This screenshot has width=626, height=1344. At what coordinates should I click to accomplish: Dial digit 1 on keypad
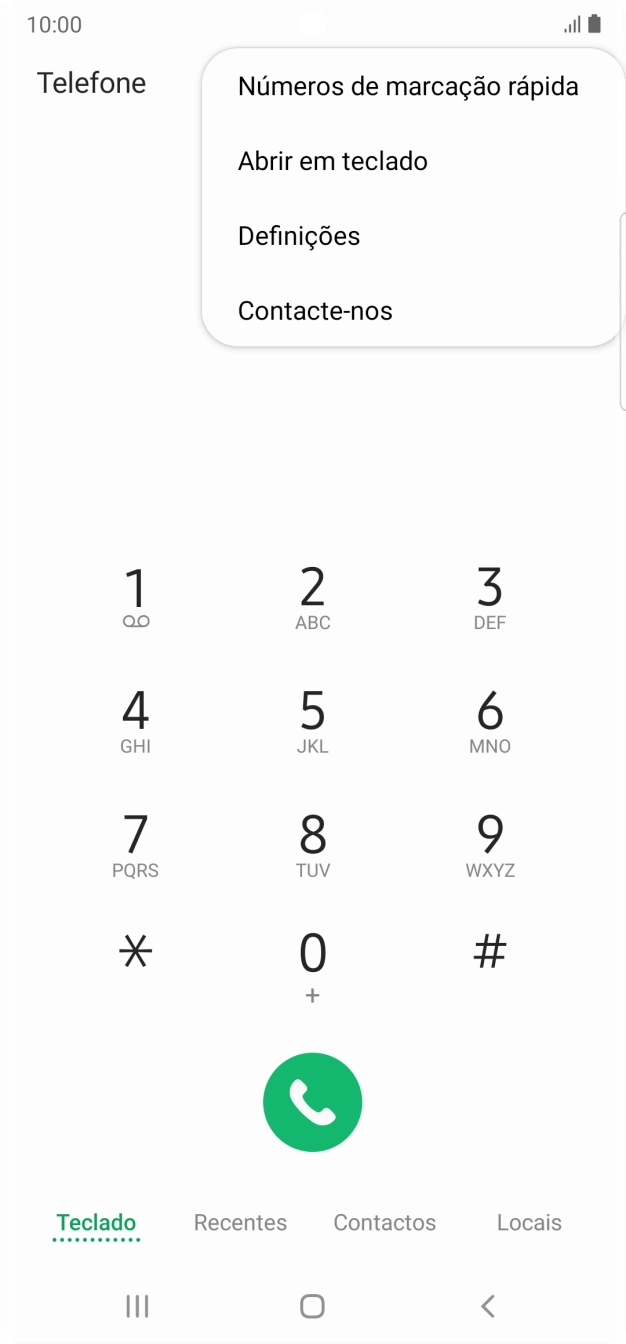(136, 597)
